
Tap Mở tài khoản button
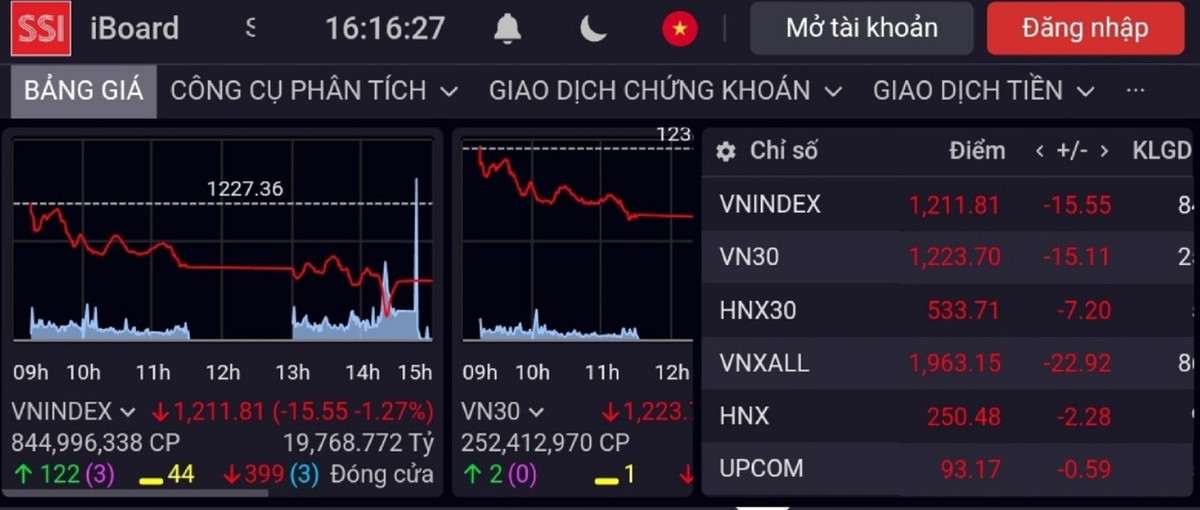pyautogui.click(x=861, y=28)
